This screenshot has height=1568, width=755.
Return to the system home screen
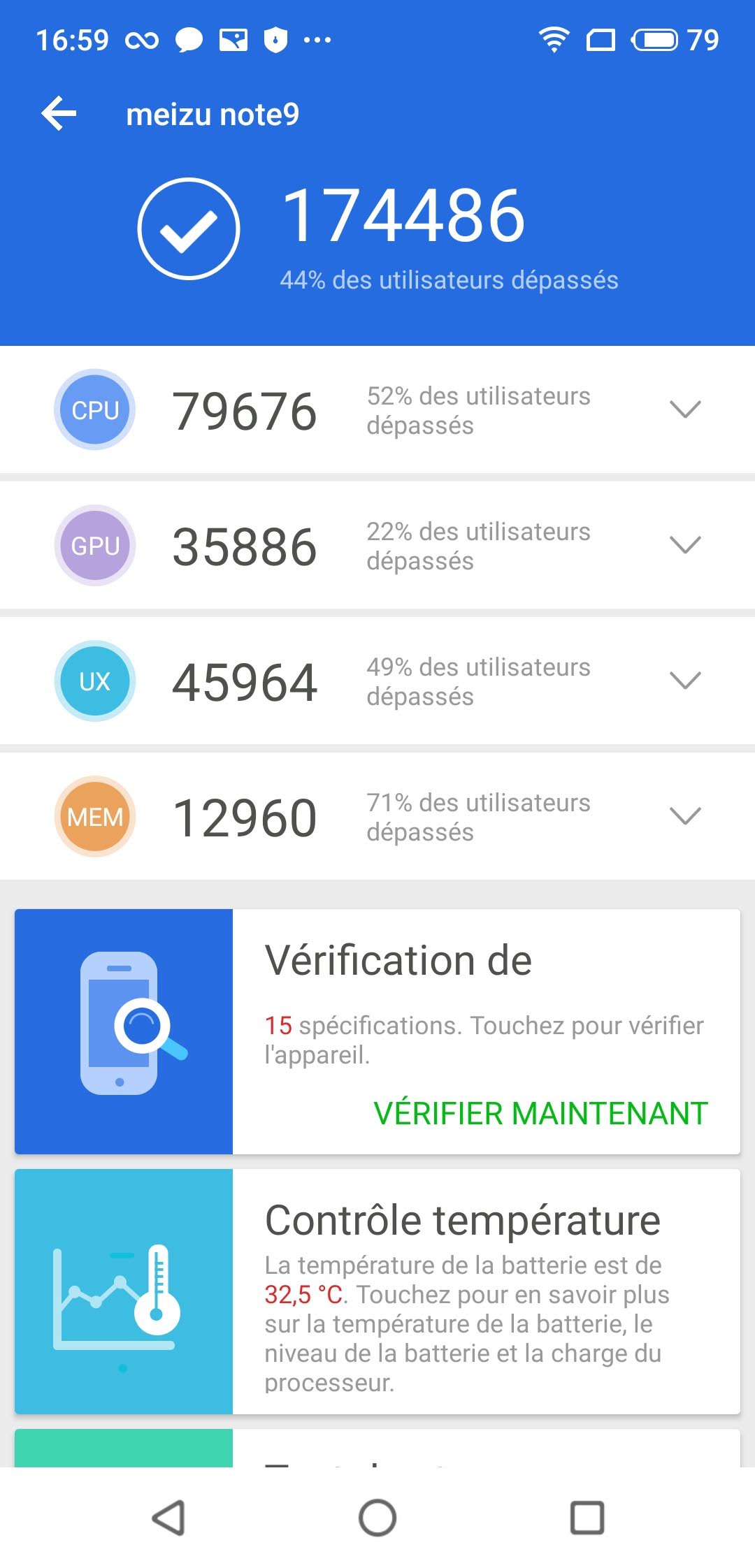click(377, 1518)
